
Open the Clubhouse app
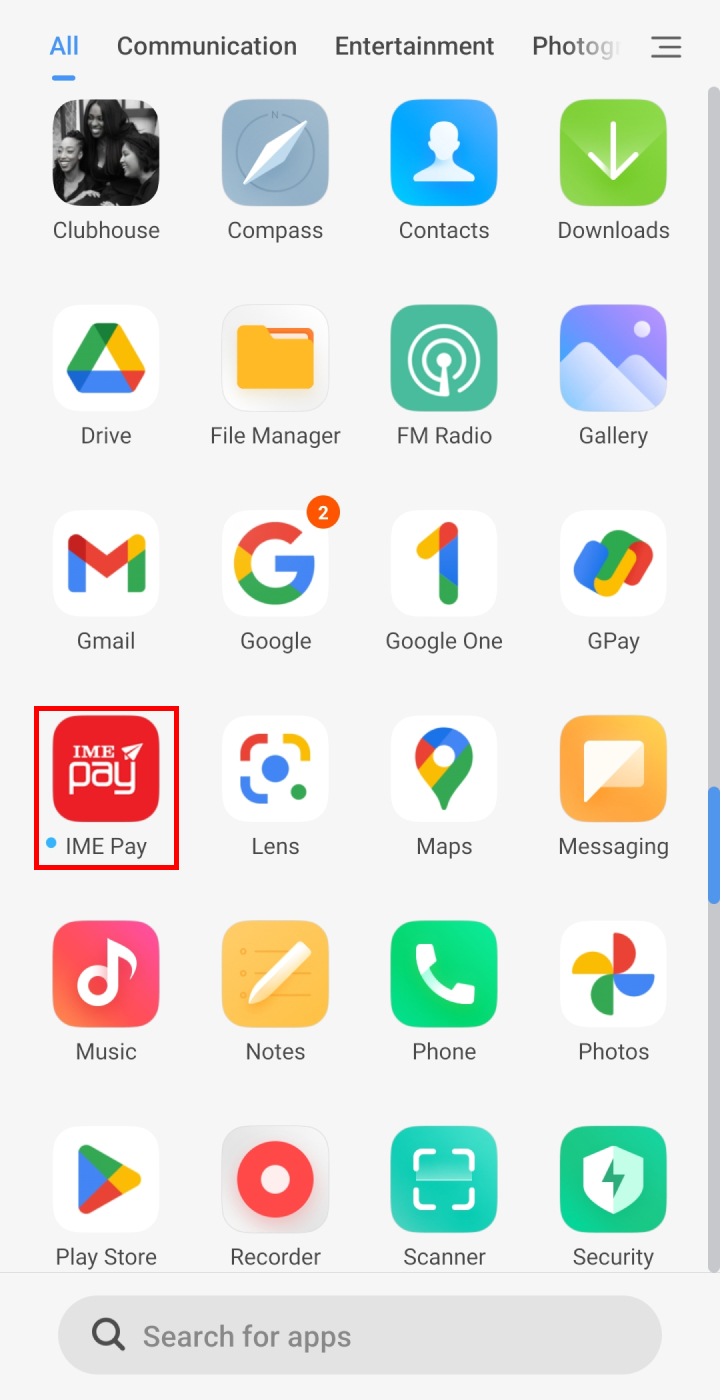click(106, 153)
